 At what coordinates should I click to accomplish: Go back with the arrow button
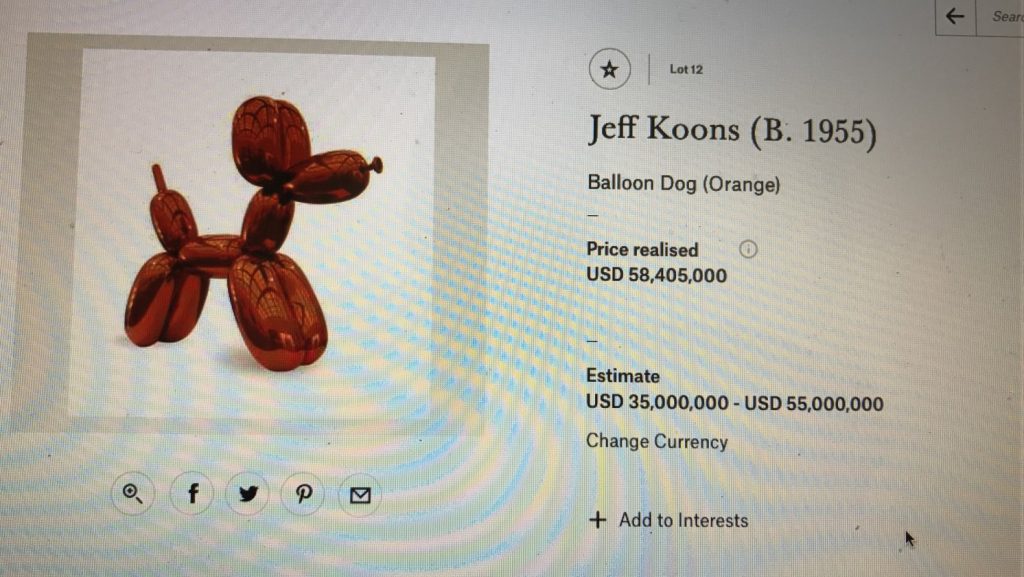pyautogui.click(x=955, y=16)
